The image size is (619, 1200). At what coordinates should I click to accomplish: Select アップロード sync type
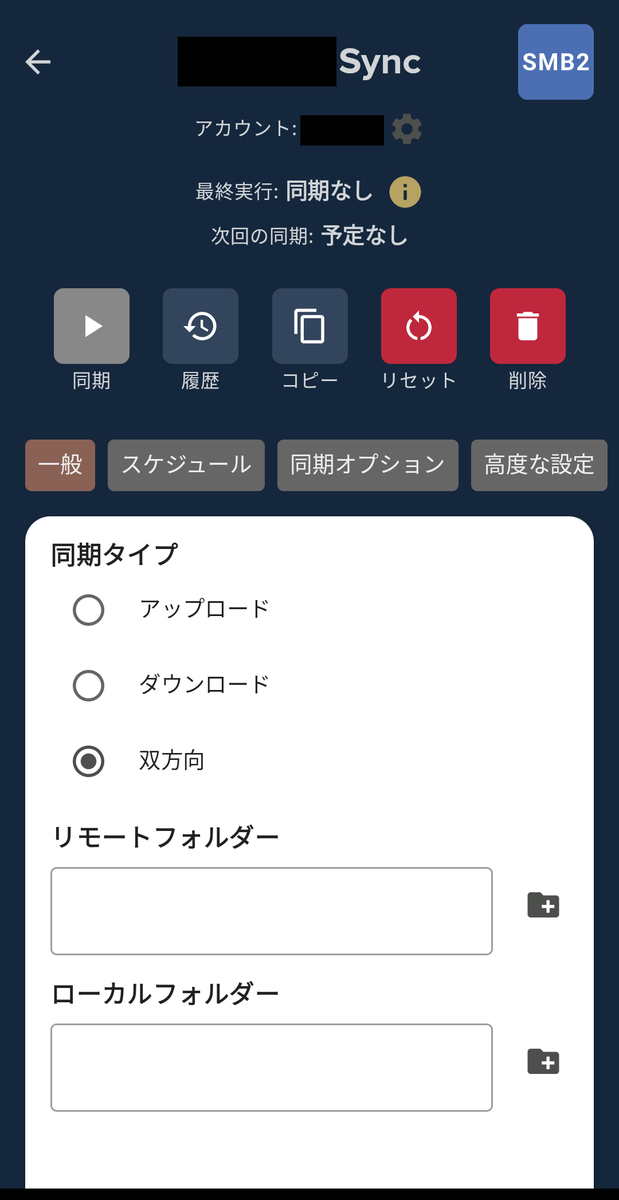(89, 609)
